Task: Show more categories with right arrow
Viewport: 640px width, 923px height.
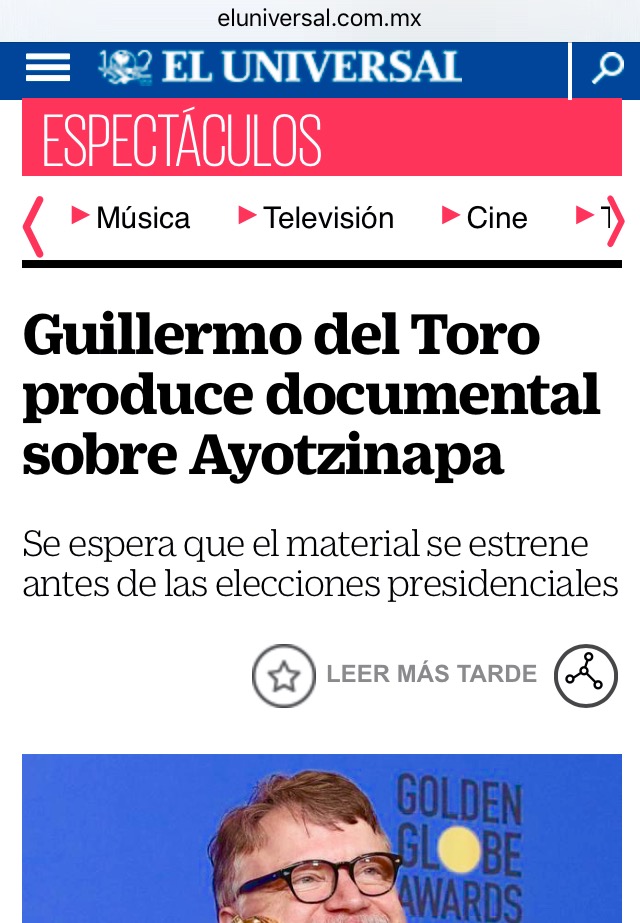Action: tap(614, 222)
